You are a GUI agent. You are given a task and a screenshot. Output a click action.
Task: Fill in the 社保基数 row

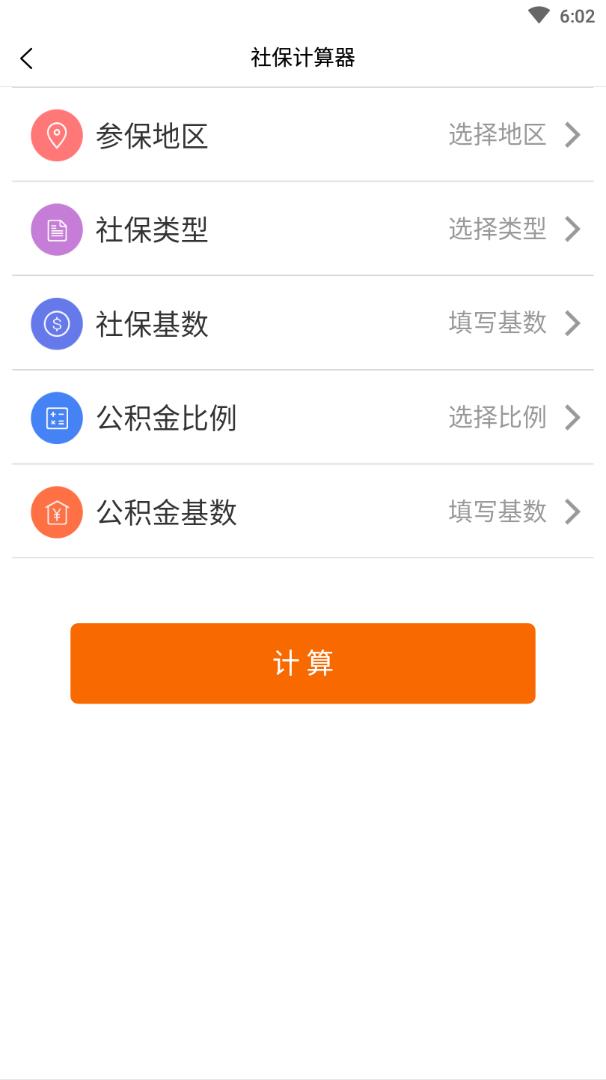click(x=302, y=323)
